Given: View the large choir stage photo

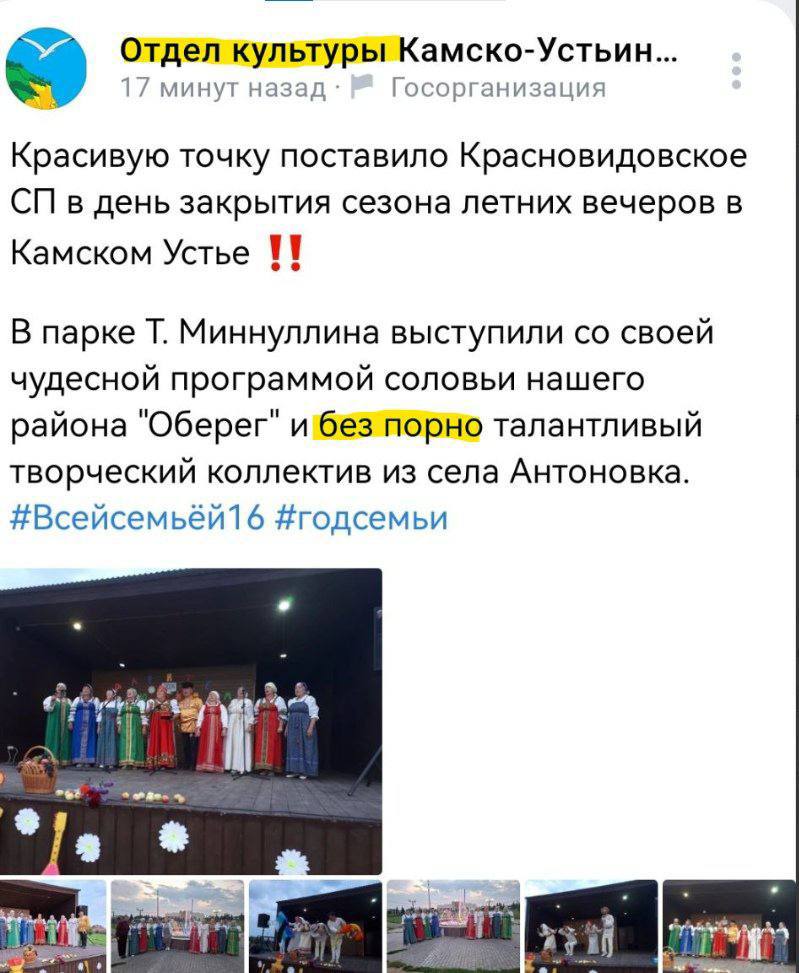Looking at the screenshot, I should [x=190, y=720].
